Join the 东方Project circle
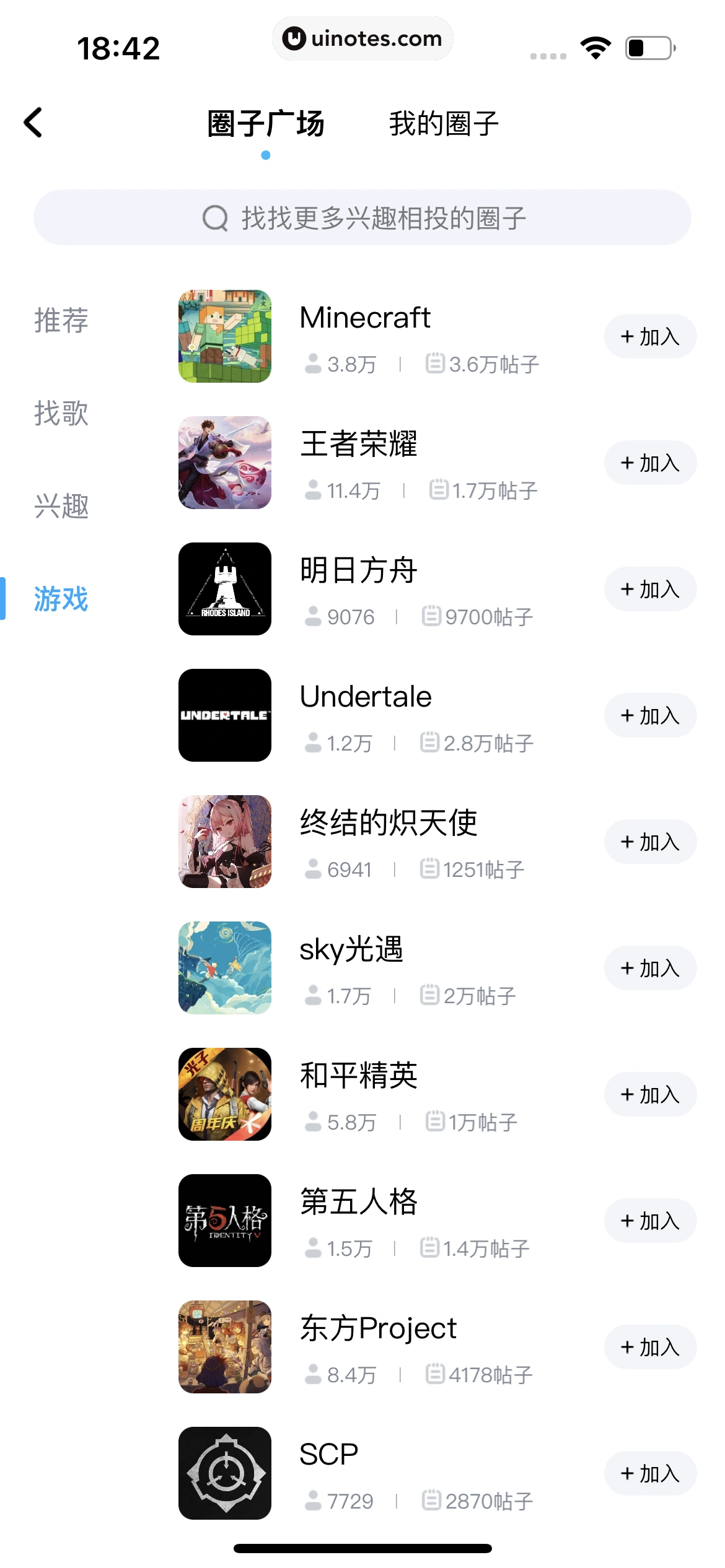Viewport: 725px width, 1568px height. 649,1347
